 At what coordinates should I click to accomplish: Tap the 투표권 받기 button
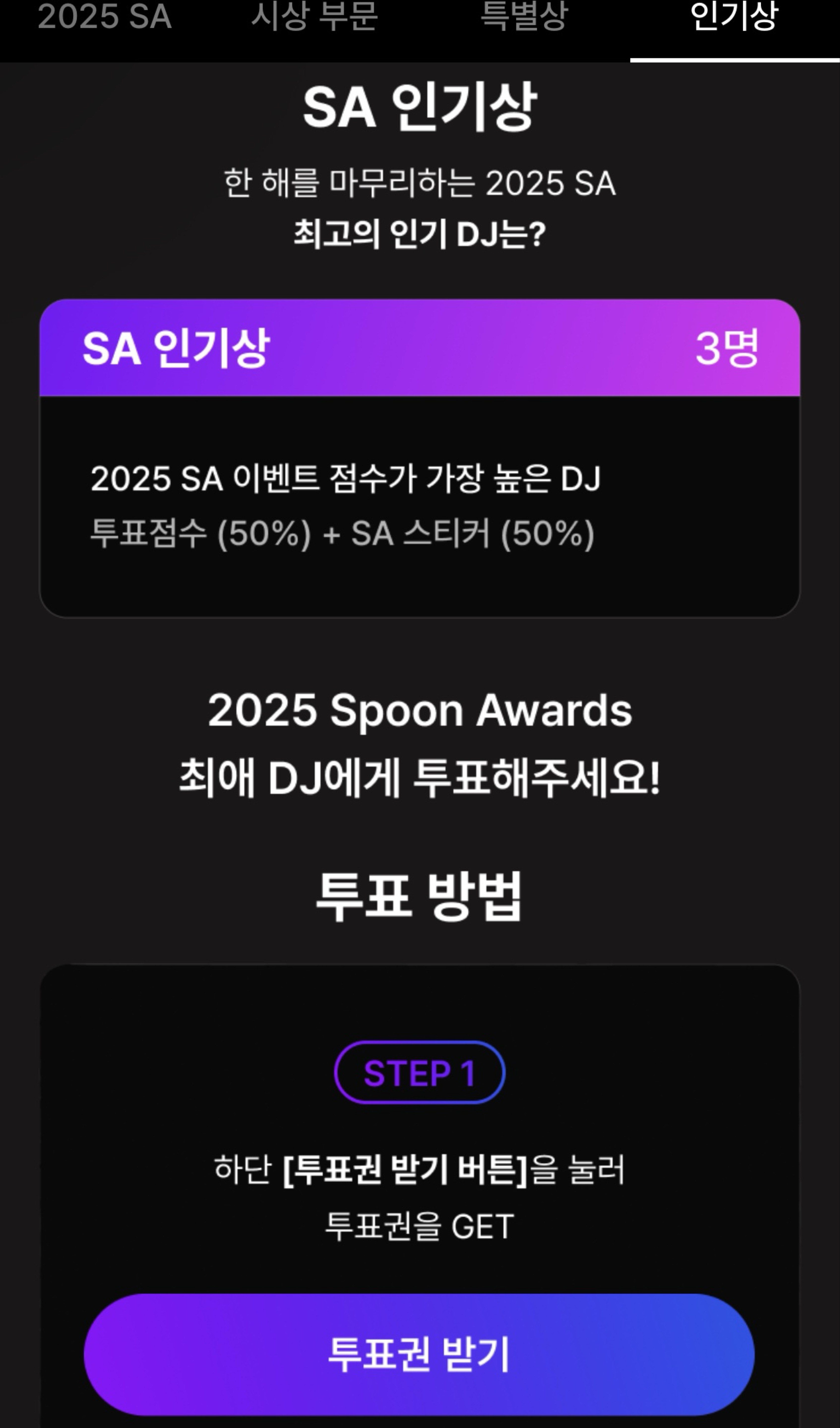(419, 1355)
